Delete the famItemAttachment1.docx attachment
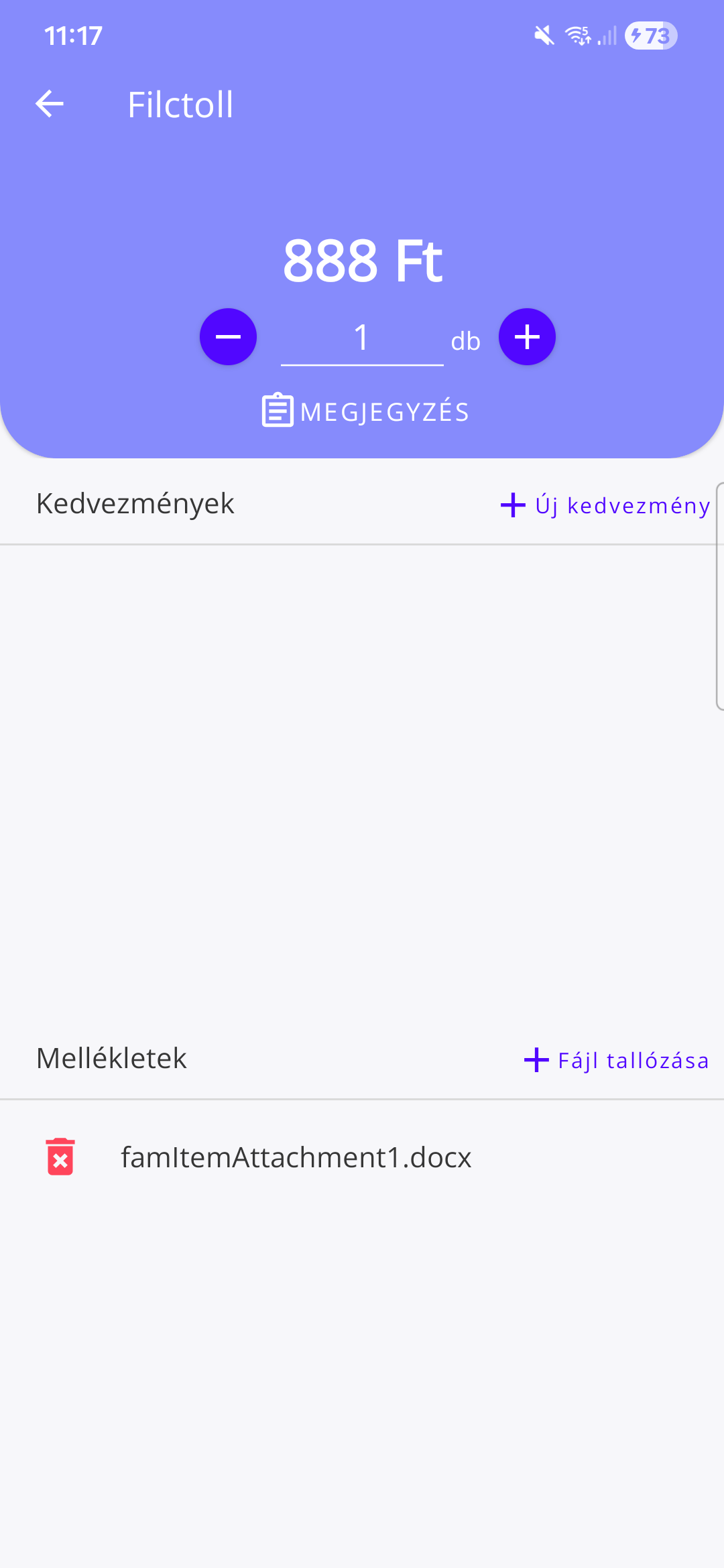 (x=60, y=1157)
